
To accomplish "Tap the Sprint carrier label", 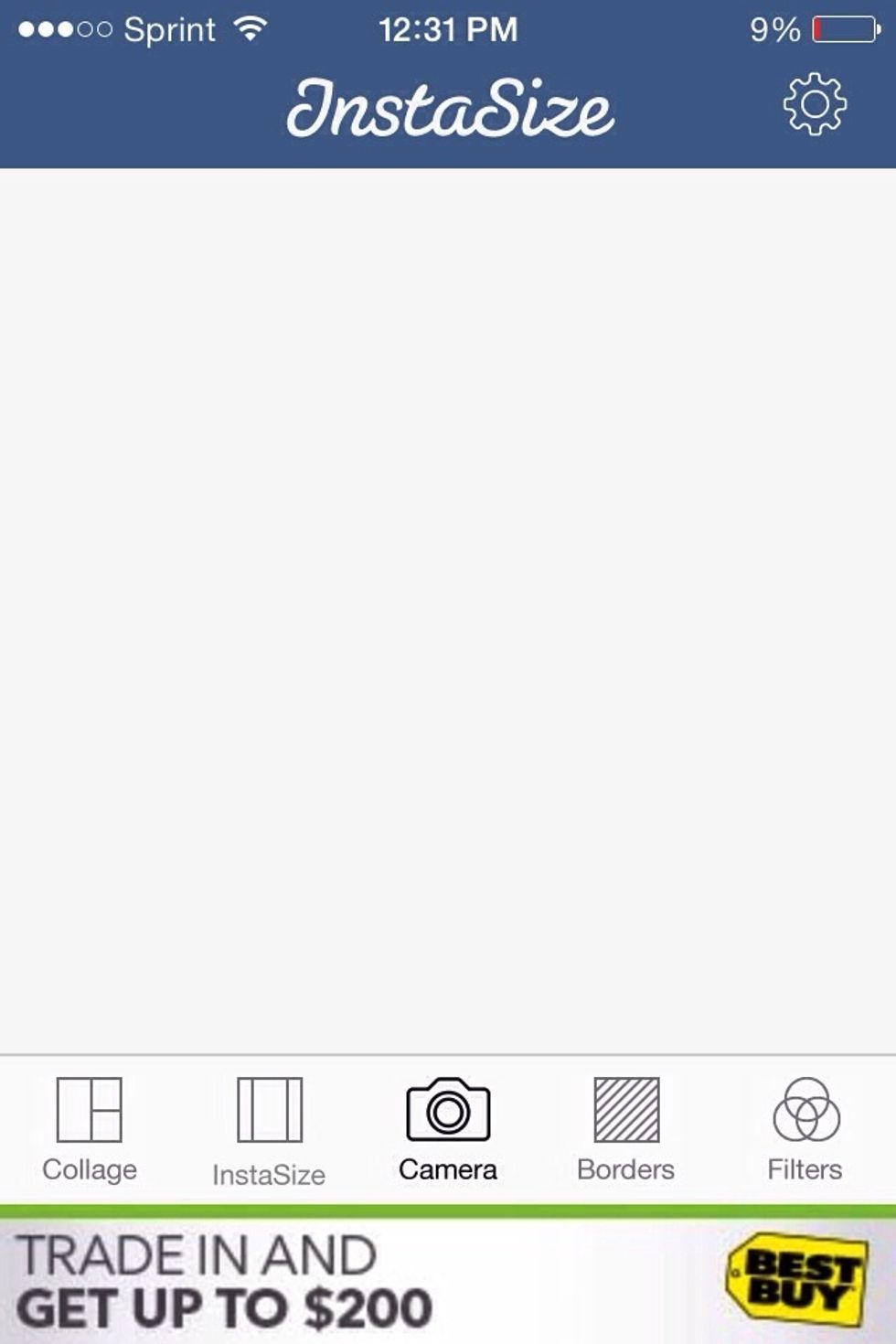I will [170, 27].
